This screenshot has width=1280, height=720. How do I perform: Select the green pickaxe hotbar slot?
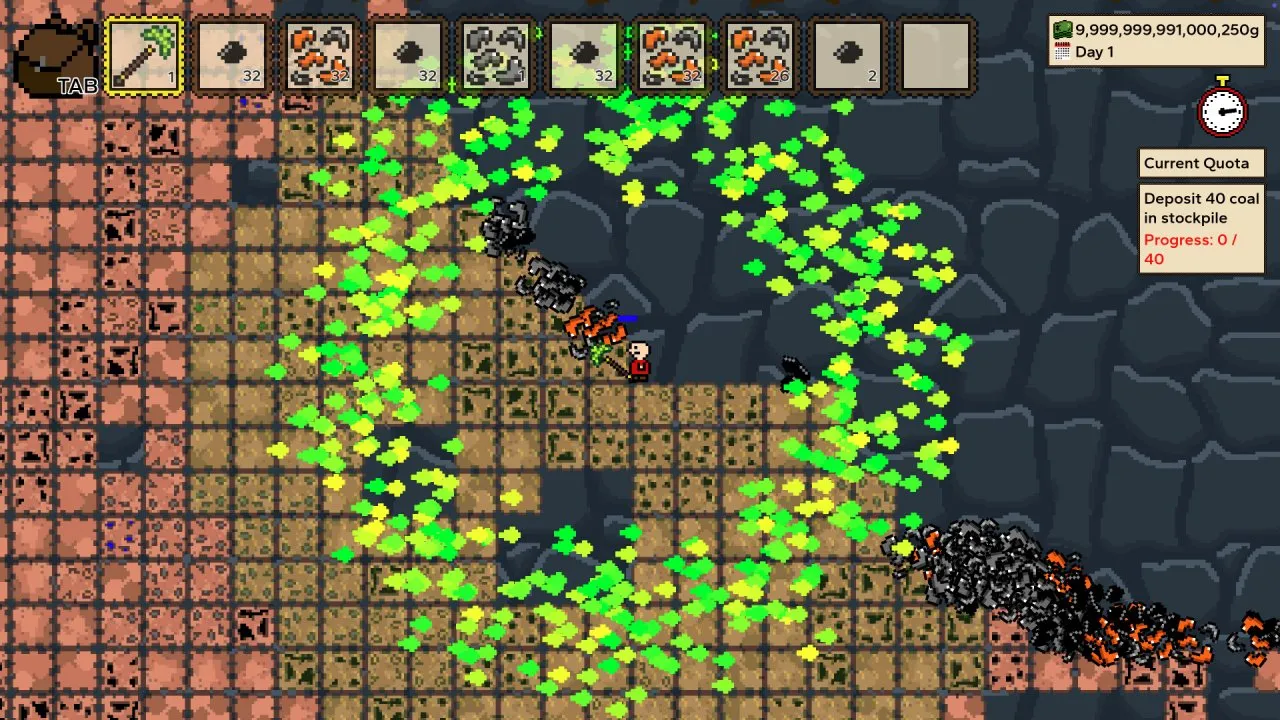(144, 58)
